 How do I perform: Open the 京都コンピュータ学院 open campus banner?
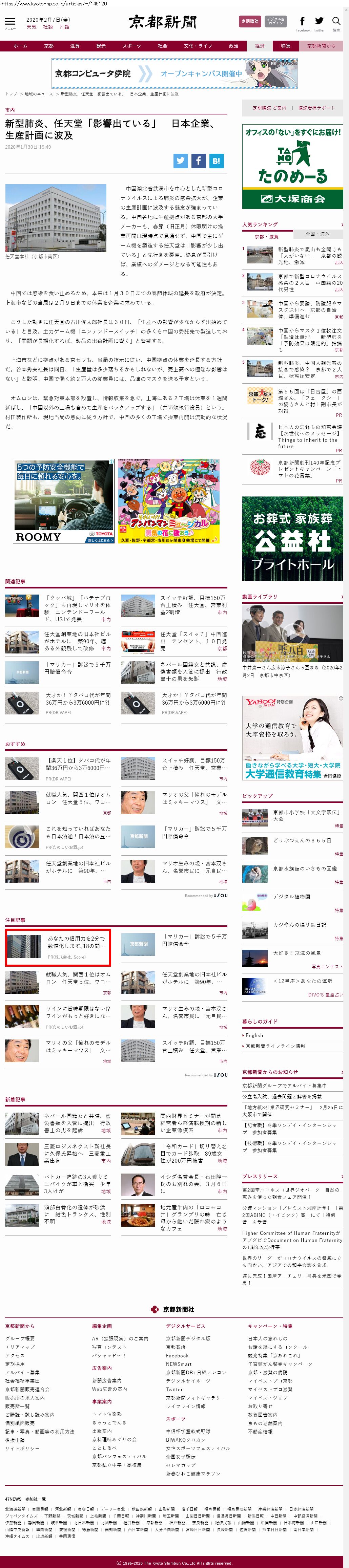[174, 74]
